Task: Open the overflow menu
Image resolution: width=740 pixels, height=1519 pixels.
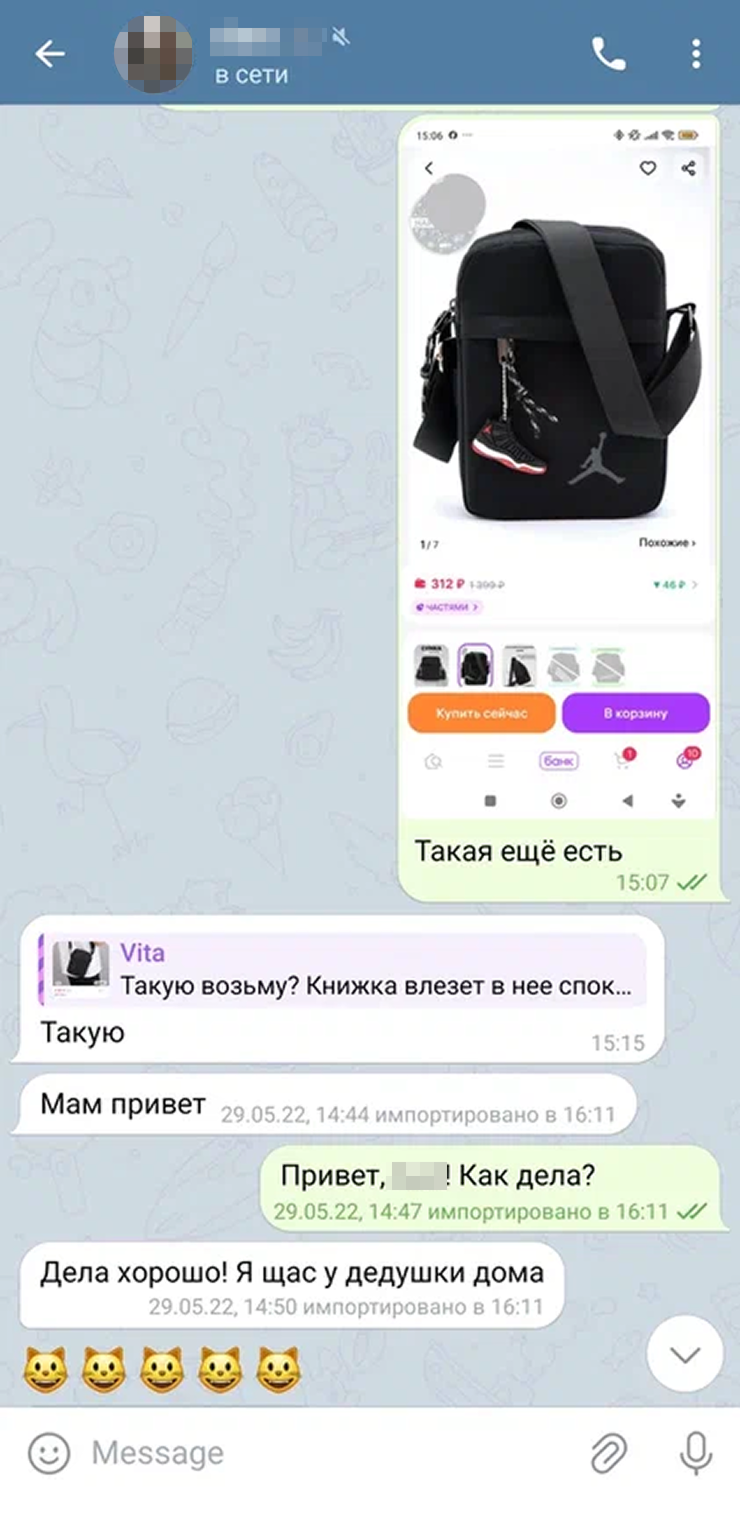Action: 696,54
